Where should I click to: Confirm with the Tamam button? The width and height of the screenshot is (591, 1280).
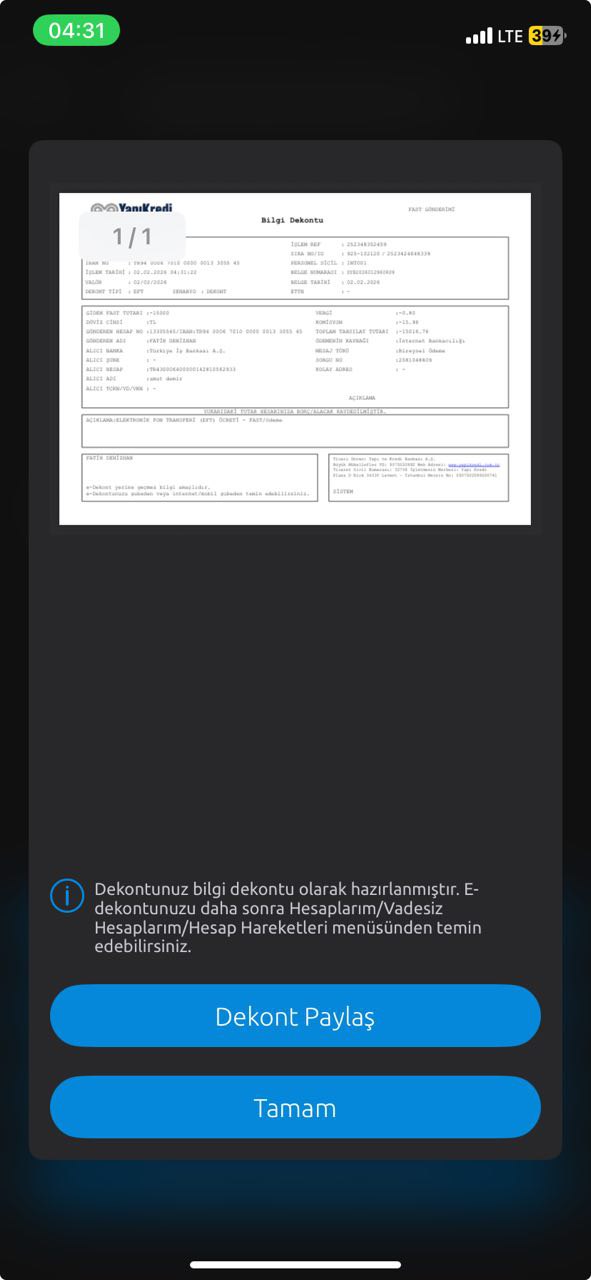[x=295, y=1107]
